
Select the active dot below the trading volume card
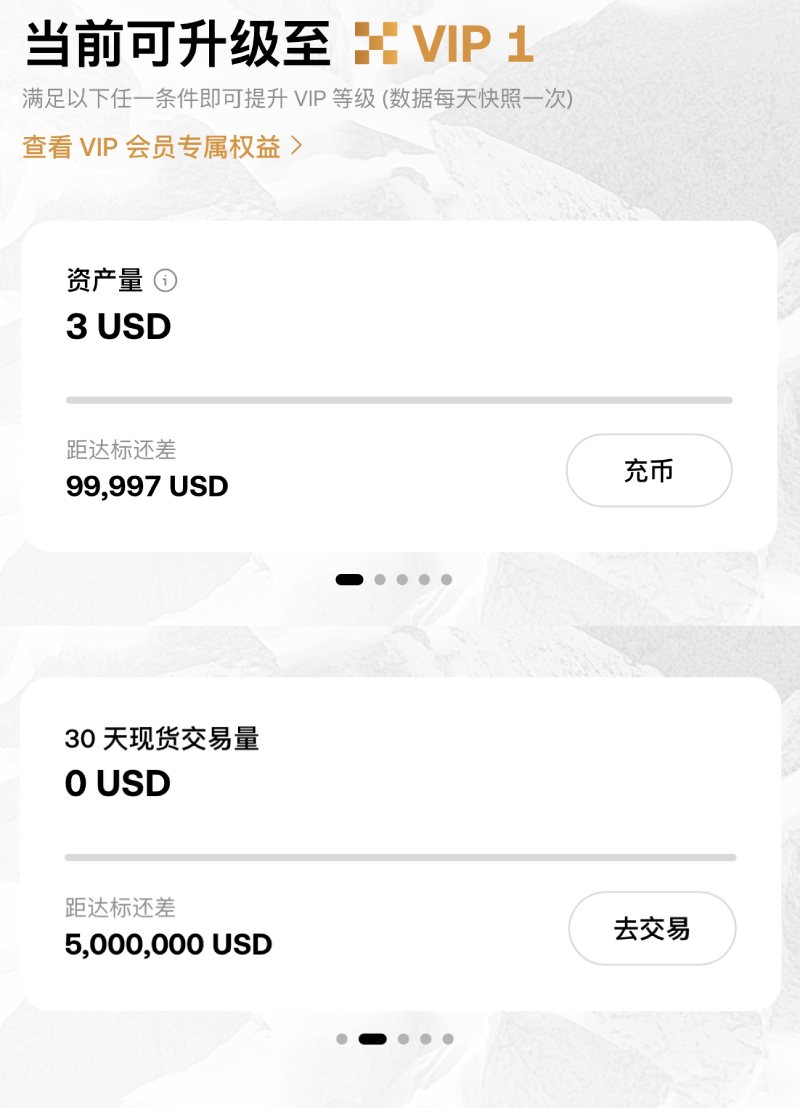(371, 1038)
